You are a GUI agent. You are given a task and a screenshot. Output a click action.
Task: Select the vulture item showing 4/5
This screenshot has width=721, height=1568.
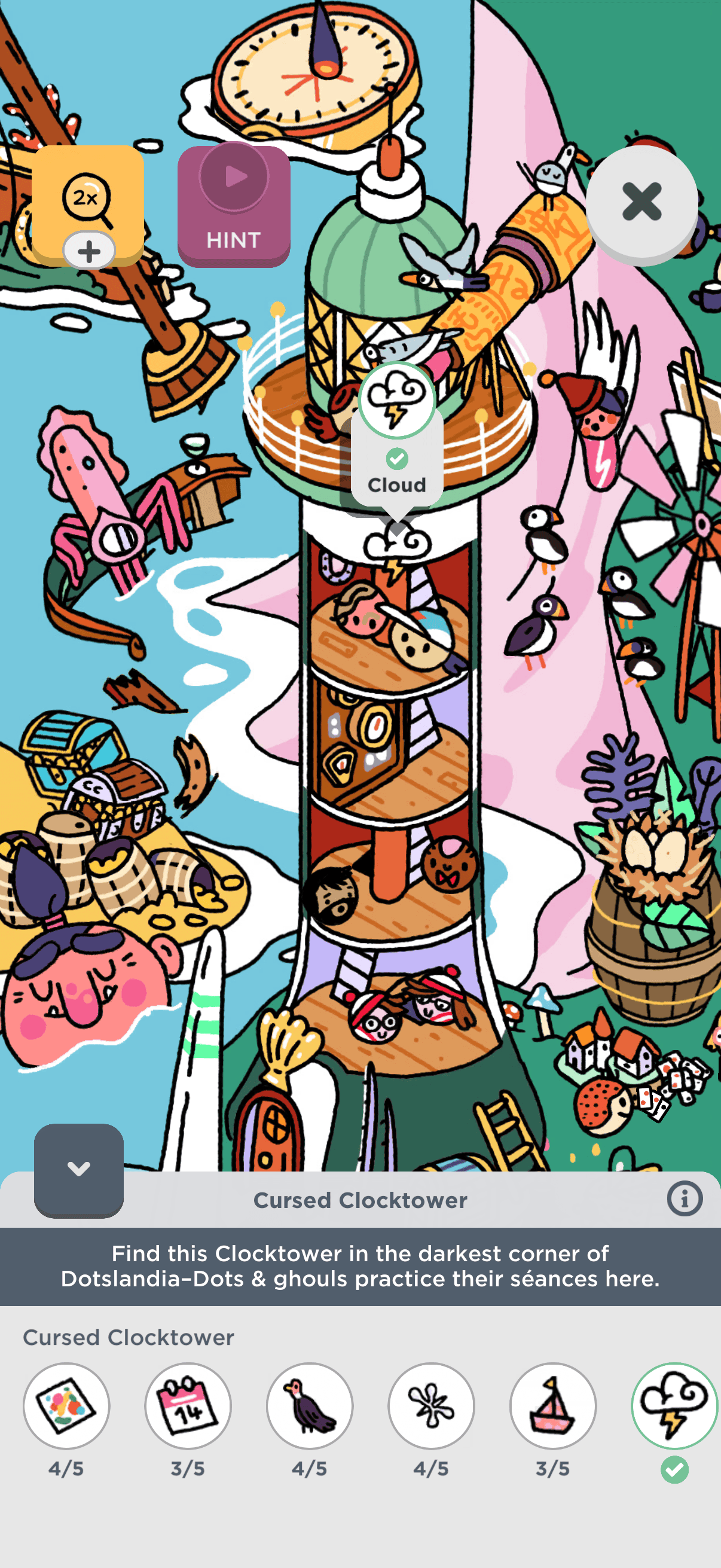coord(310,1406)
